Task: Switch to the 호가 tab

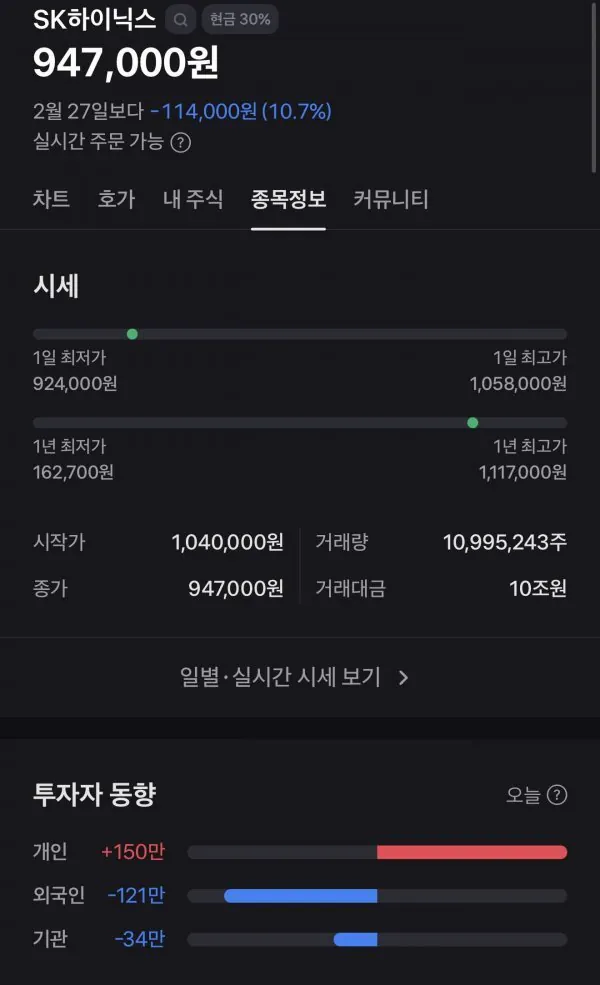Action: click(116, 199)
